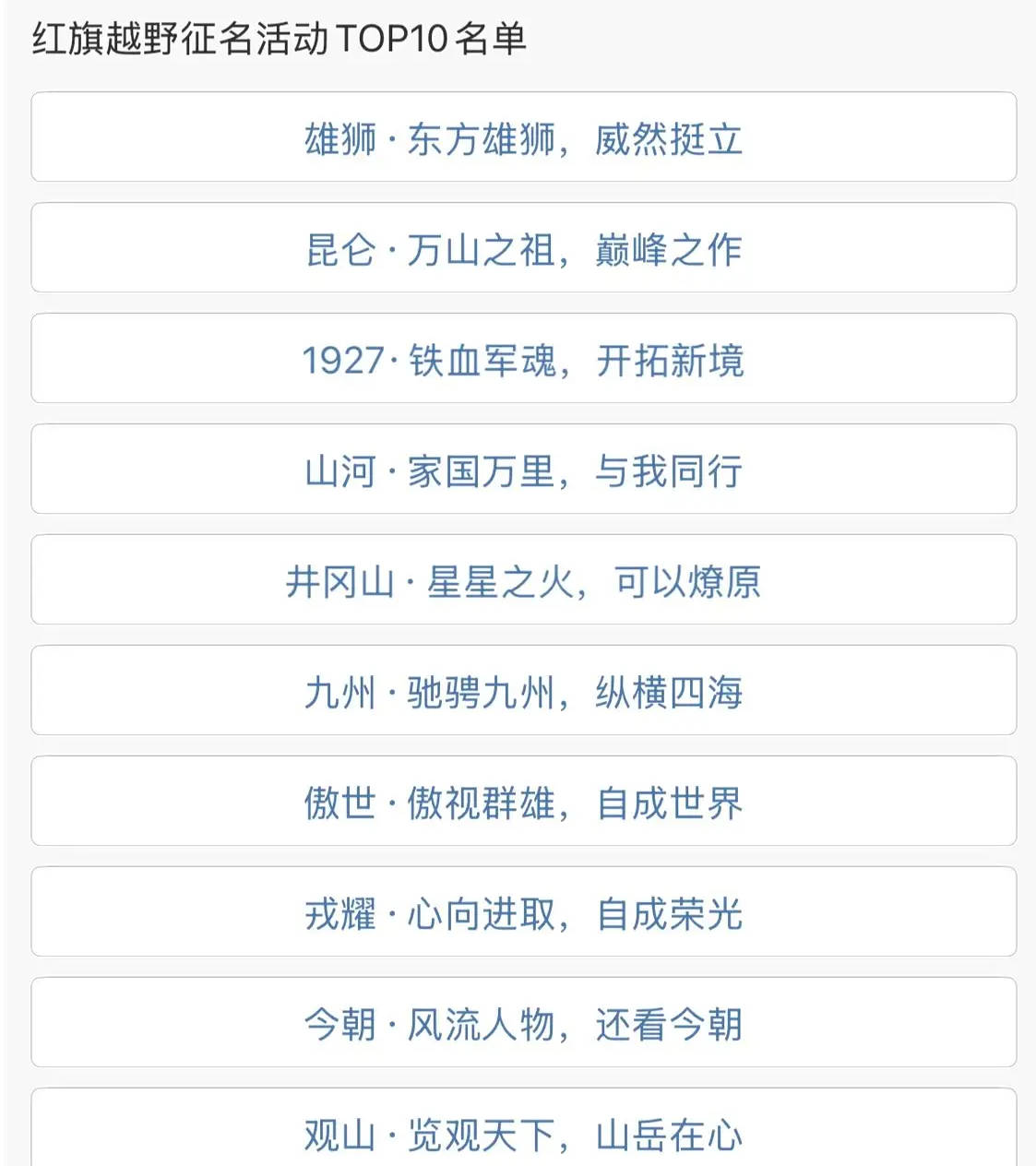The height and width of the screenshot is (1166, 1036).
Task: Vote for 九州·驰骋九州 option
Action: point(523,692)
